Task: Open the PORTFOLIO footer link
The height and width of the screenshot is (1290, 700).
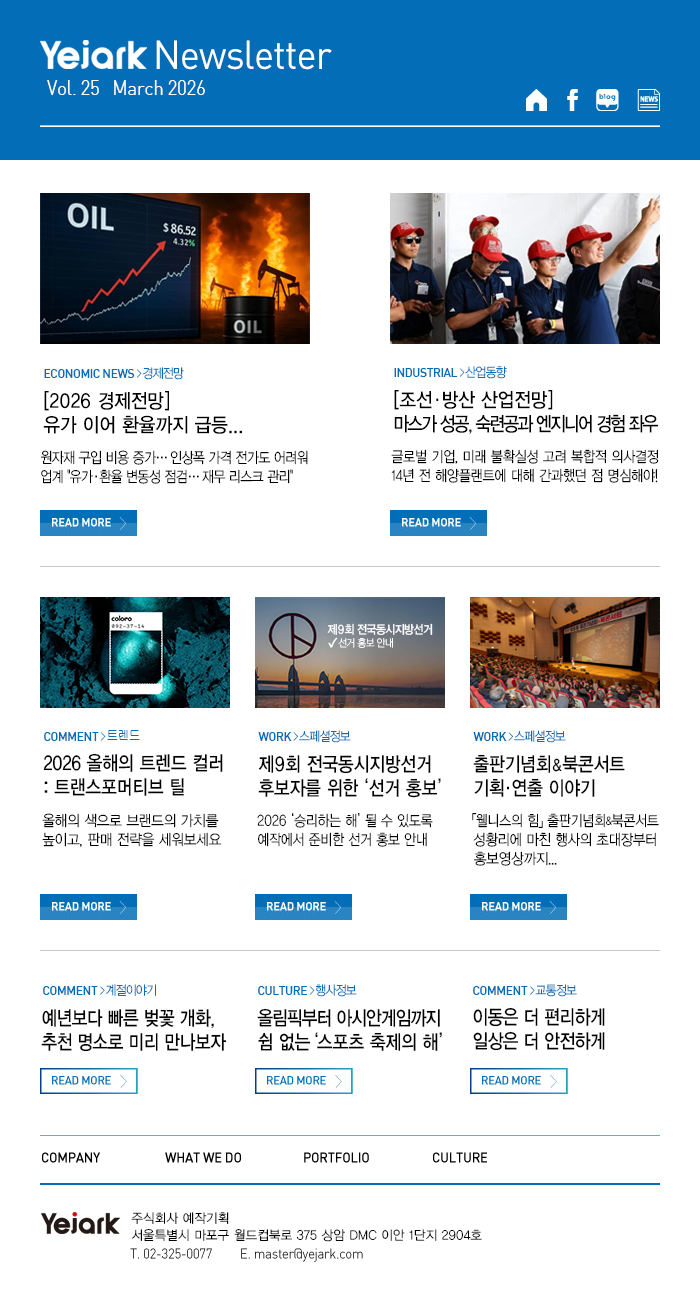Action: click(336, 1158)
